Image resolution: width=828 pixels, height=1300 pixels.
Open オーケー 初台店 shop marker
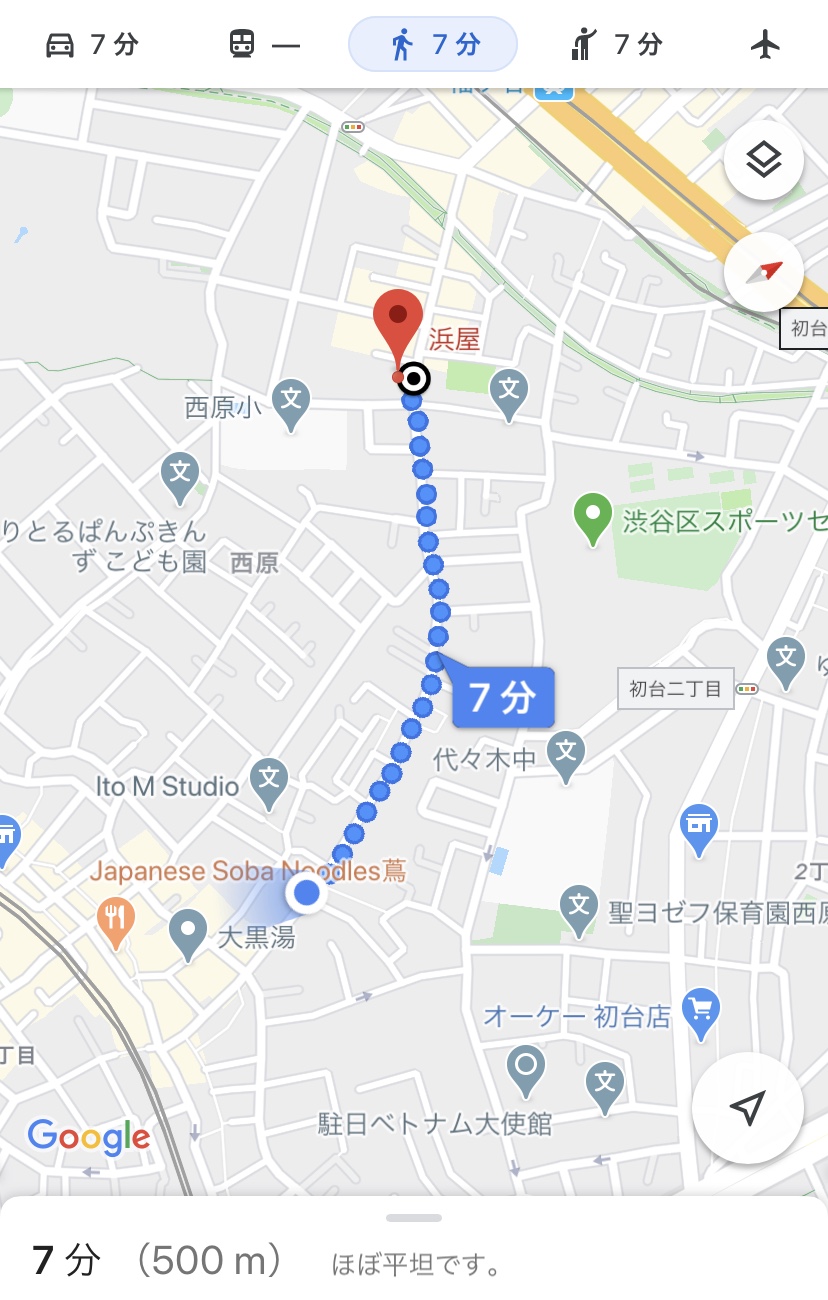coord(700,1014)
